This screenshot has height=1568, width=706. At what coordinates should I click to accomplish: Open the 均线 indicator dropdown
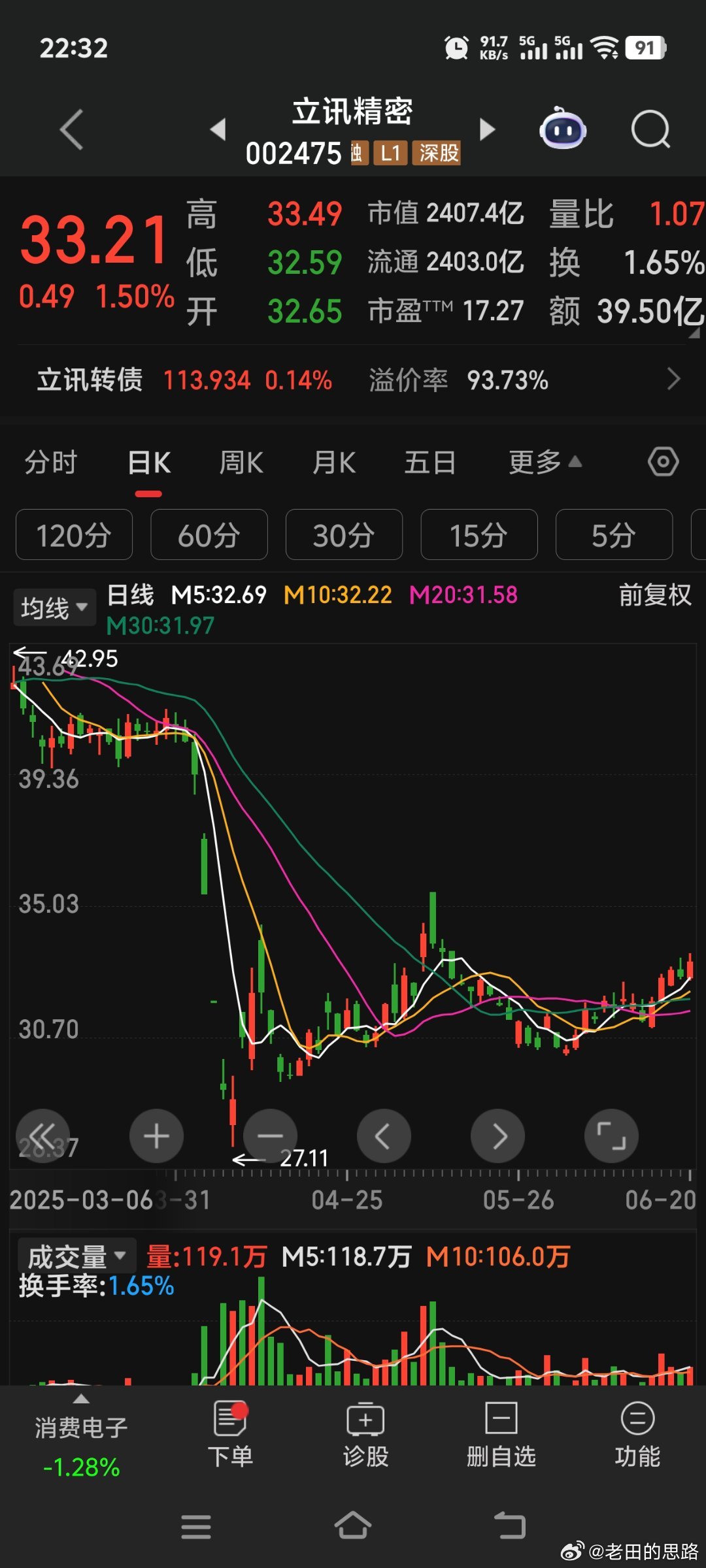[x=54, y=608]
